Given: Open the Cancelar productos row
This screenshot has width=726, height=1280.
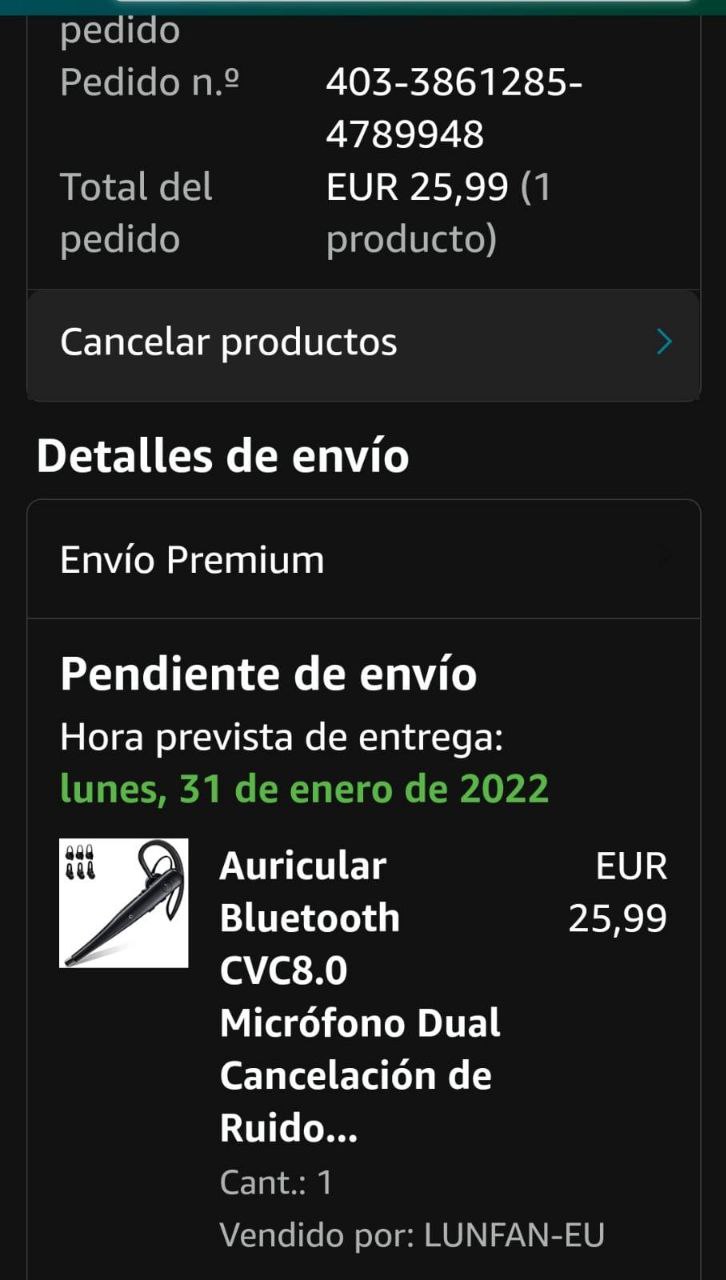Looking at the screenshot, I should pos(363,343).
